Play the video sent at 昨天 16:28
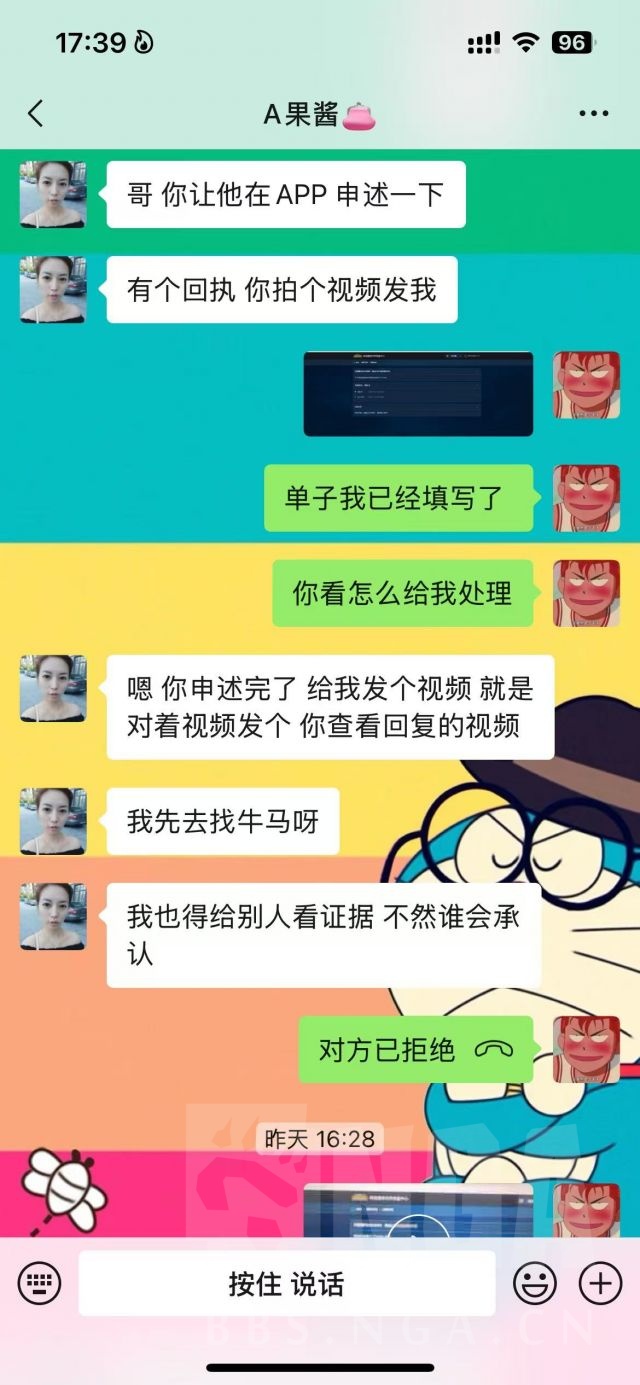Image resolution: width=640 pixels, height=1385 pixels. [418, 1212]
